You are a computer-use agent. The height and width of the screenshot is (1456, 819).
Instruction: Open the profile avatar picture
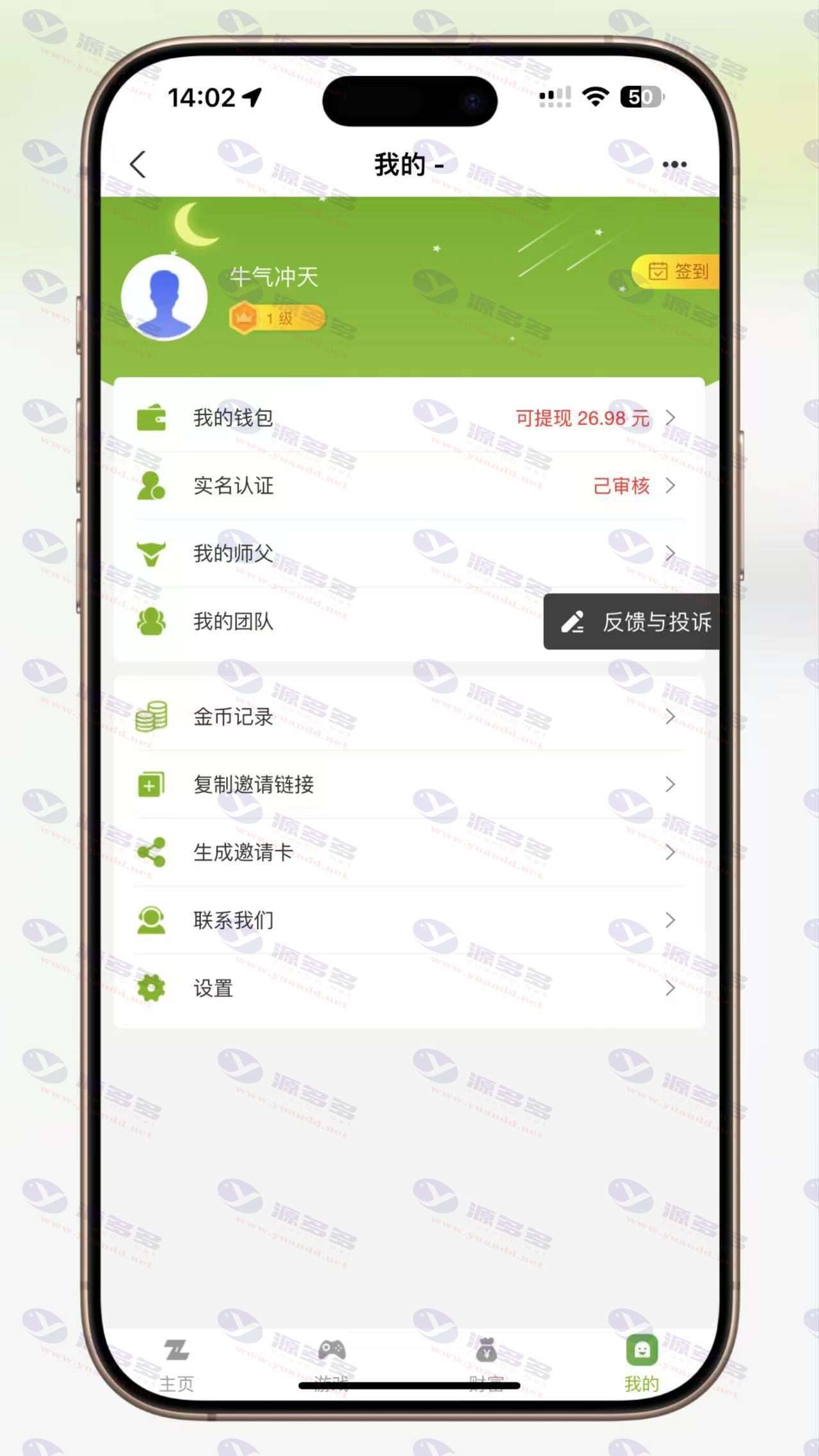pos(164,298)
